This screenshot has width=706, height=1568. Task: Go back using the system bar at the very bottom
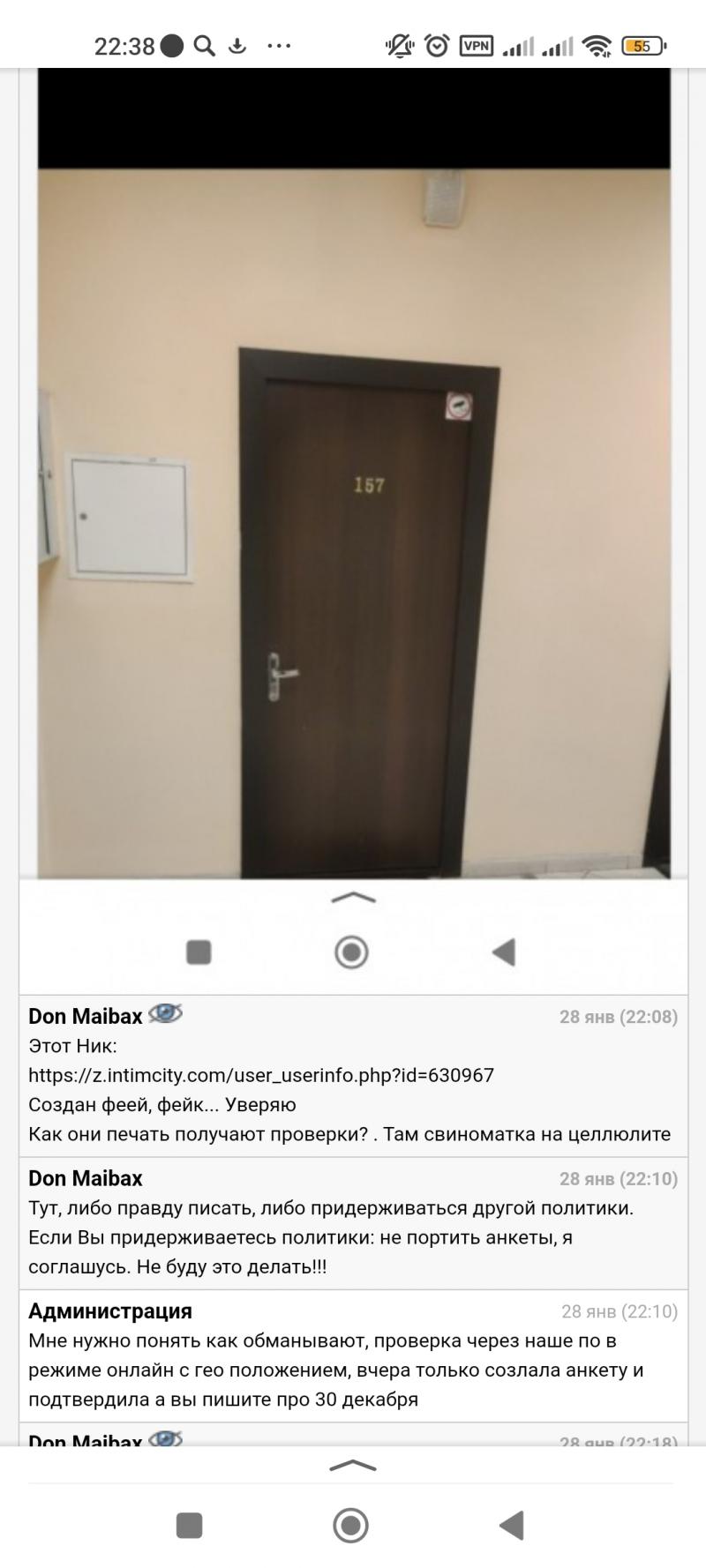pos(511,1525)
